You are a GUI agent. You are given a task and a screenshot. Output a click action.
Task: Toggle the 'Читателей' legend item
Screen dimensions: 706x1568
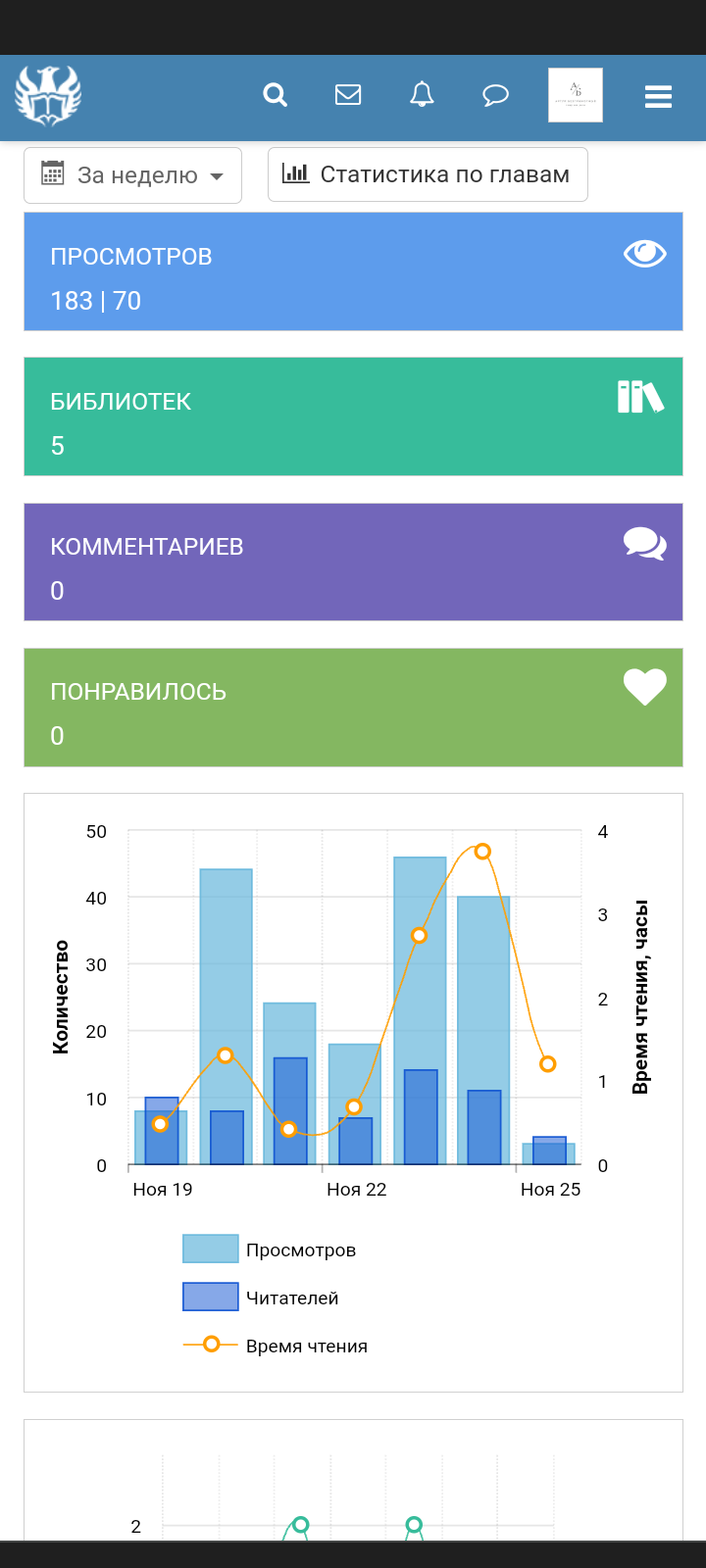pyautogui.click(x=261, y=1298)
